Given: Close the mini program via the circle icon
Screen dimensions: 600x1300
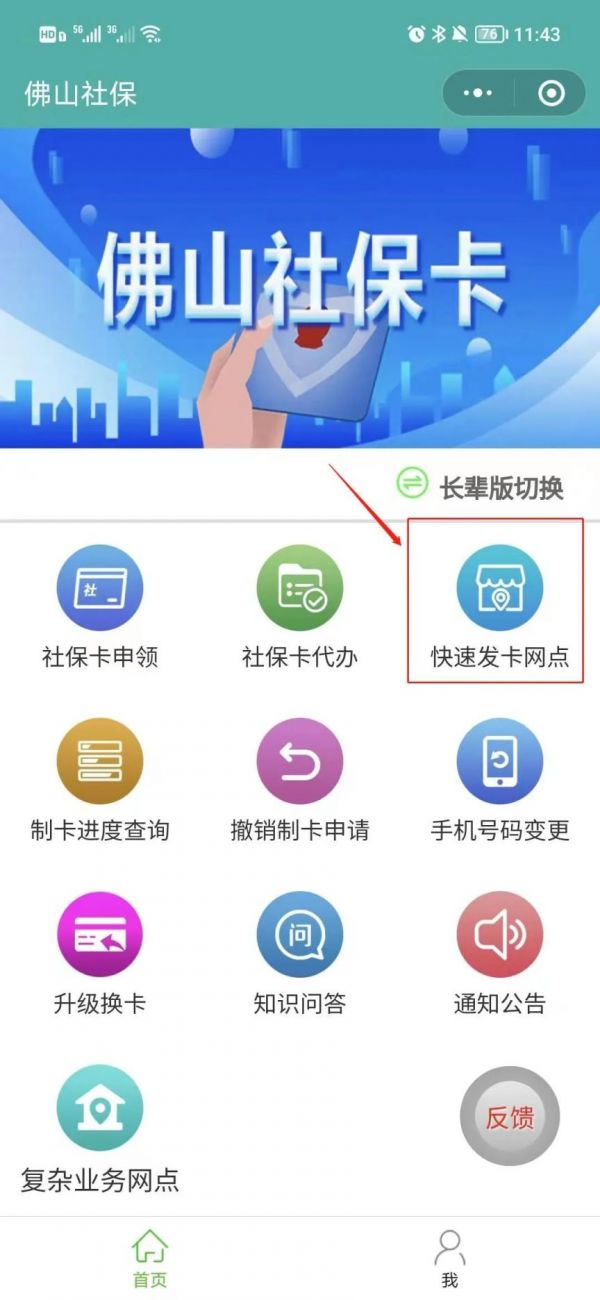Looking at the screenshot, I should click(551, 94).
